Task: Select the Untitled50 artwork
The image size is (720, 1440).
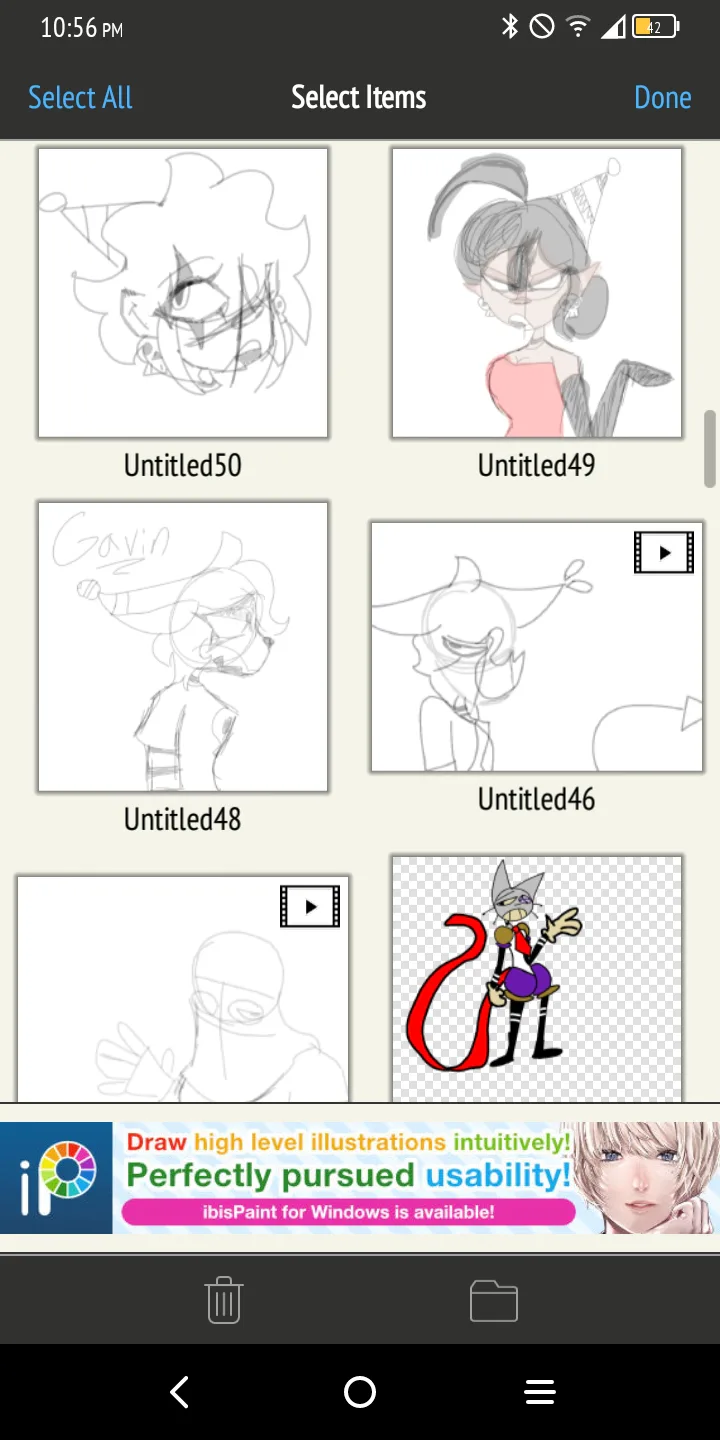Action: pyautogui.click(x=183, y=293)
